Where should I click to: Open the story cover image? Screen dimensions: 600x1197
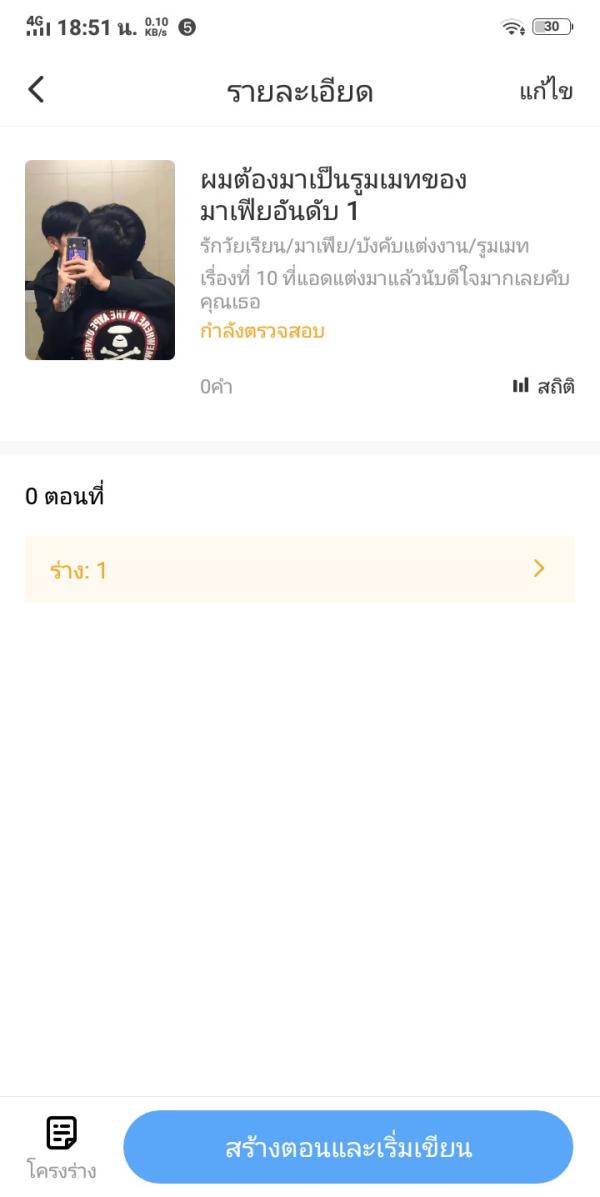(100, 260)
